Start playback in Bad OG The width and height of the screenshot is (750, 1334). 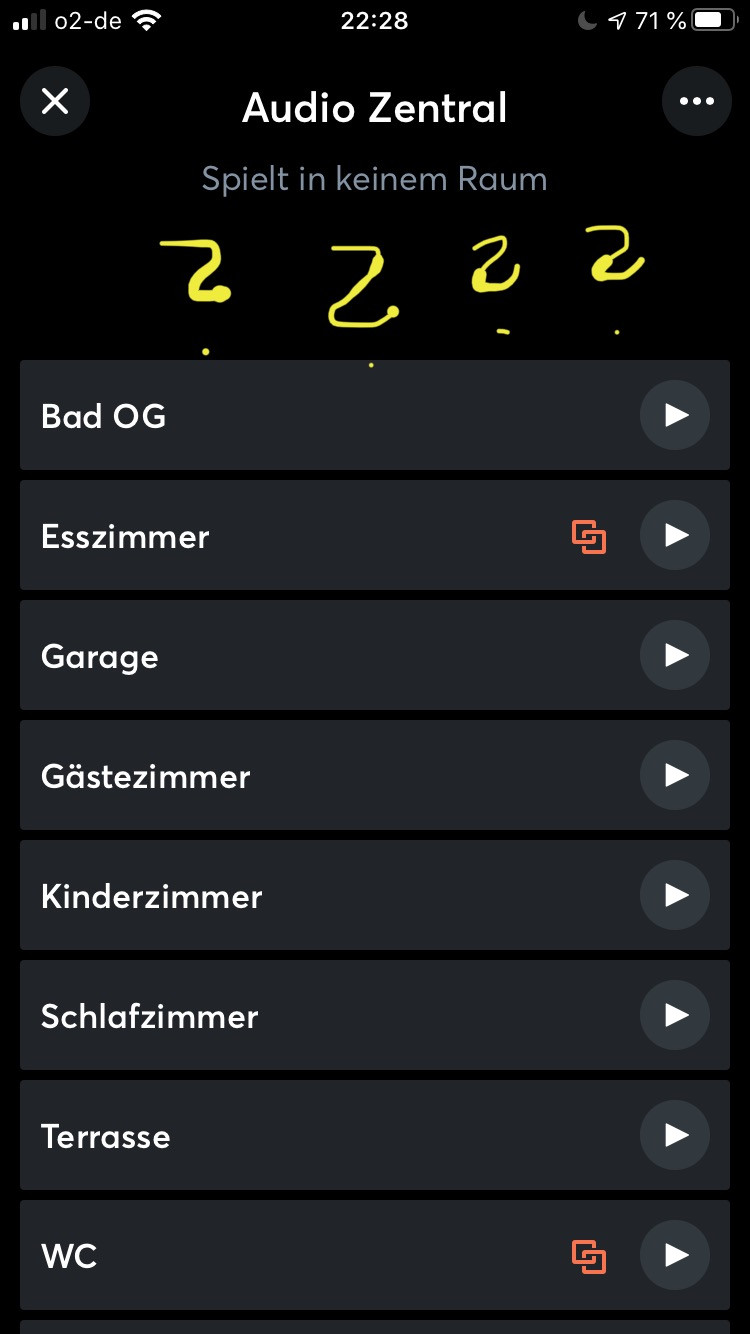tap(675, 415)
